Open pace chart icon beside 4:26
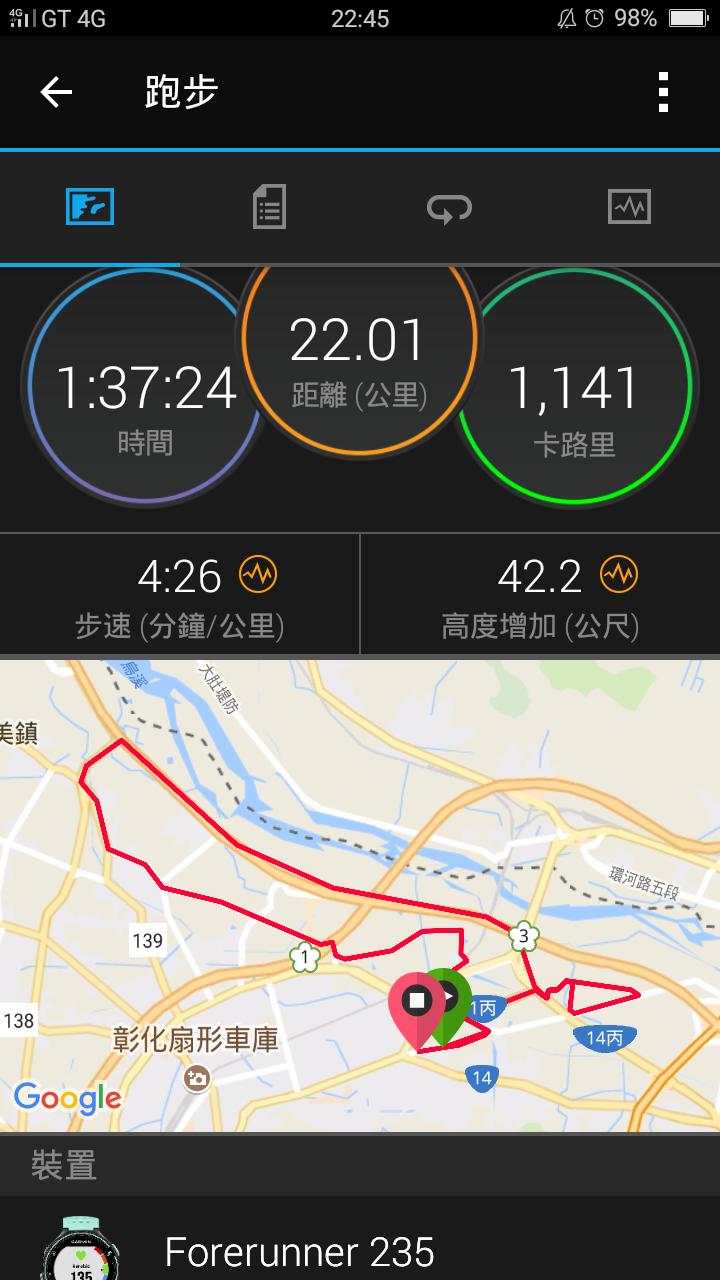 click(258, 575)
